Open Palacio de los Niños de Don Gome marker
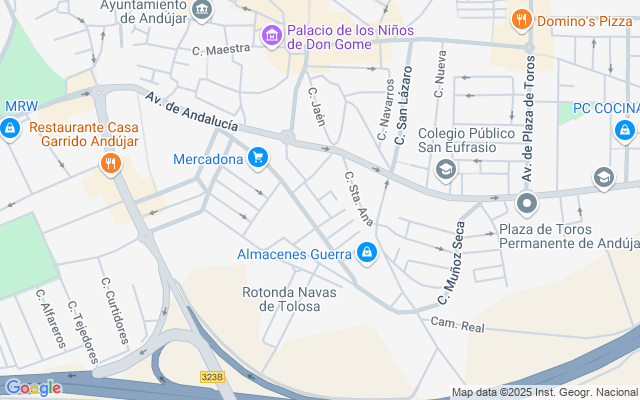The width and height of the screenshot is (640, 400). pos(270,36)
